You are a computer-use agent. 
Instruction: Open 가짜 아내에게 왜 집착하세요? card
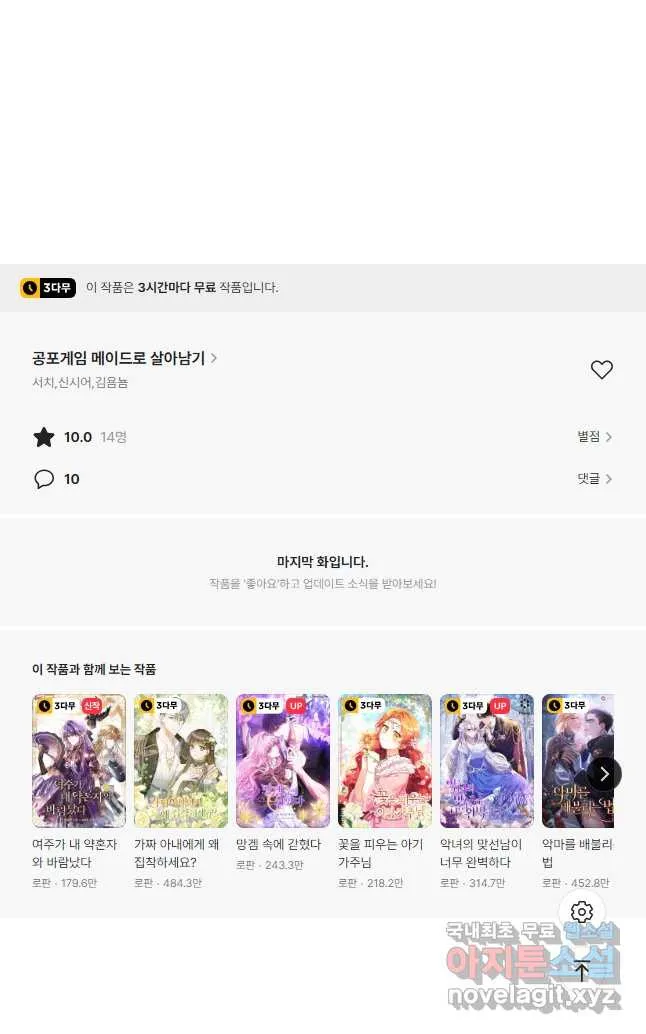pyautogui.click(x=181, y=791)
